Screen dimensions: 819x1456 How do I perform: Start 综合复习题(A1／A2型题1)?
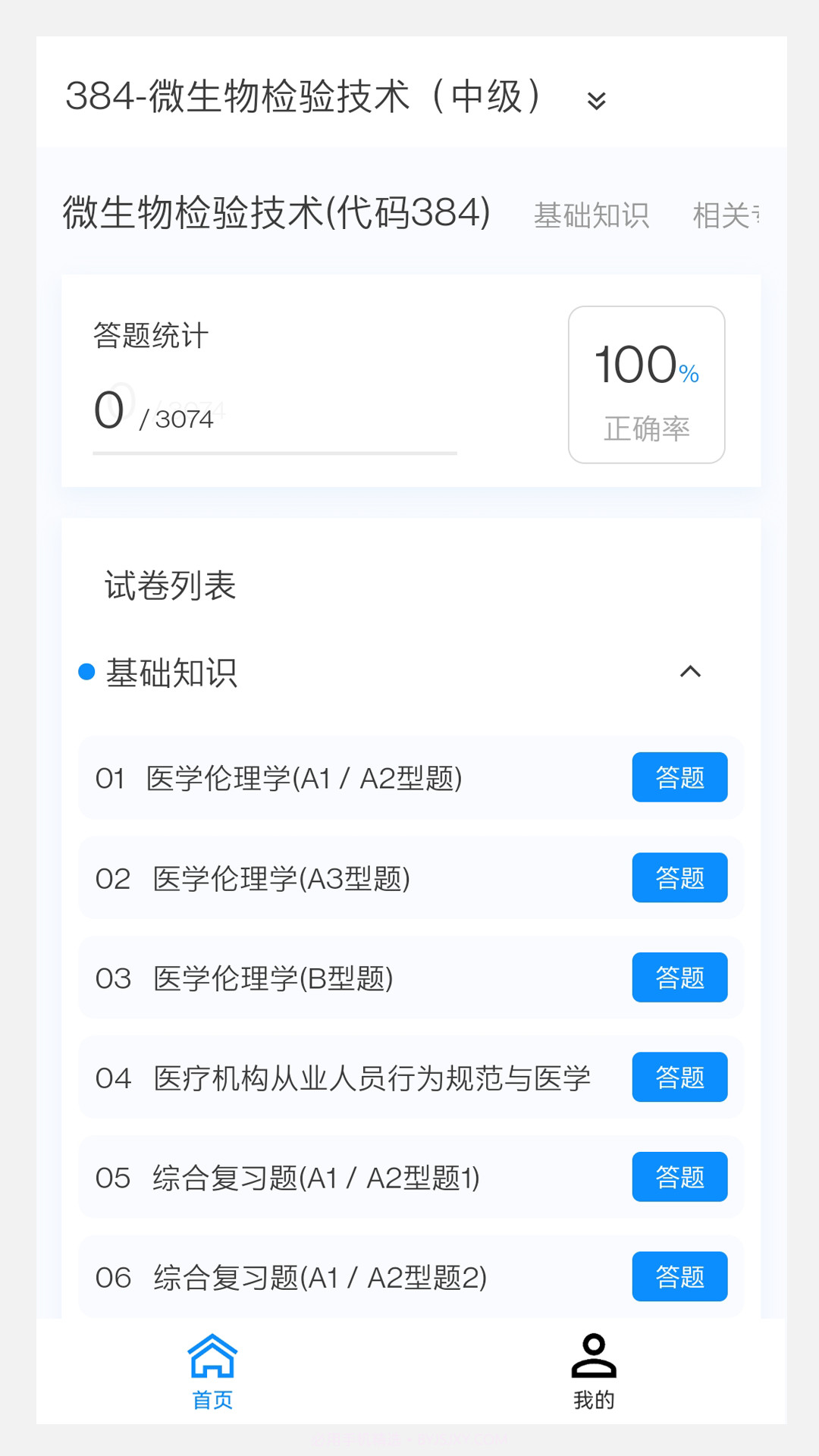coord(679,1177)
